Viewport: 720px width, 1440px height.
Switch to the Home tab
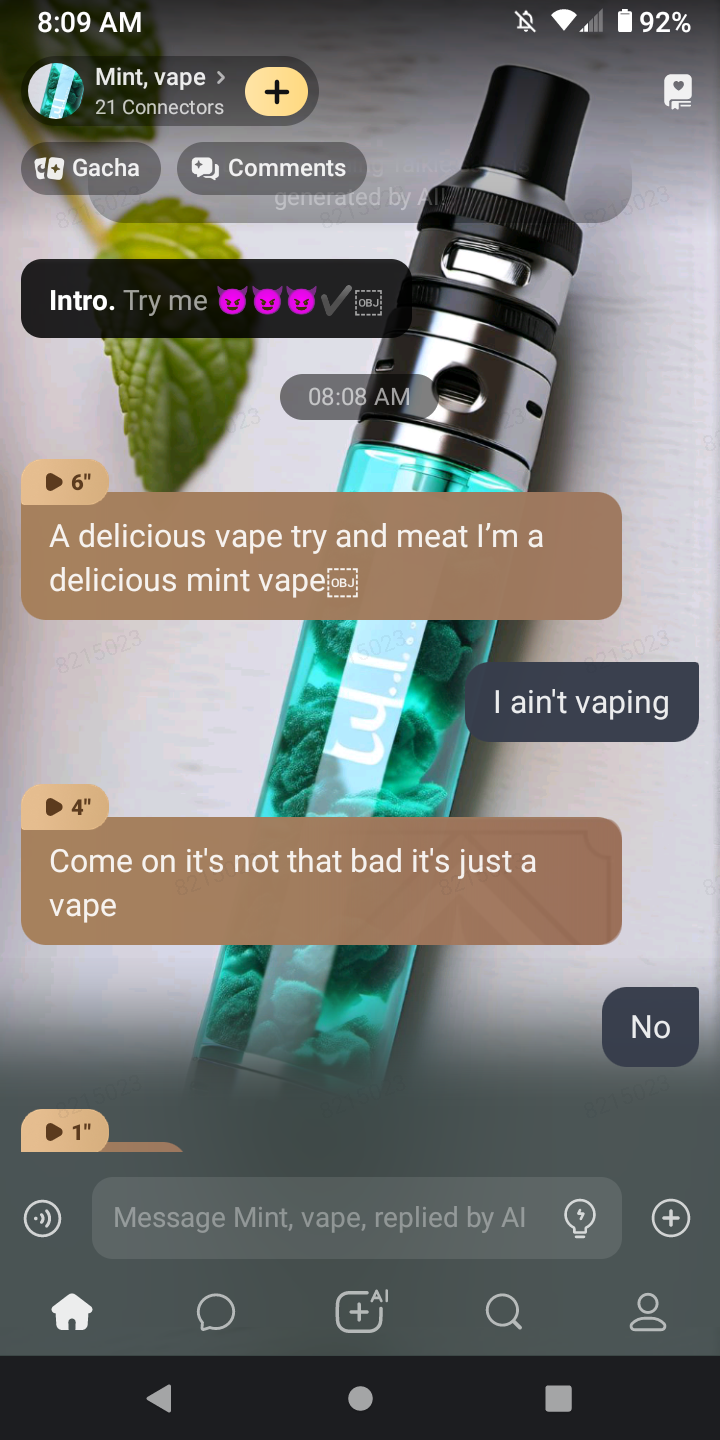point(72,1312)
